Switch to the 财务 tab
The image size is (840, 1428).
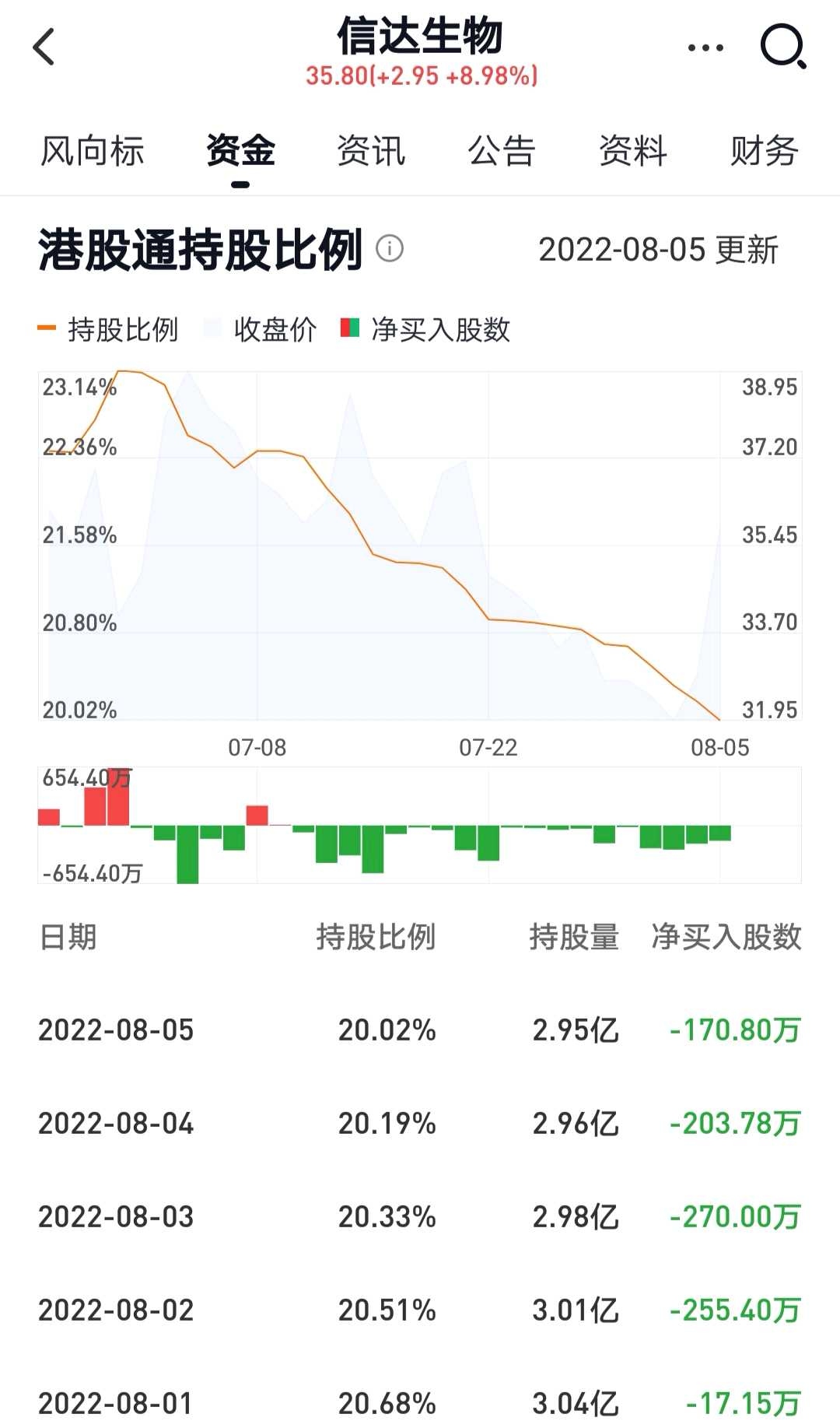pos(762,153)
